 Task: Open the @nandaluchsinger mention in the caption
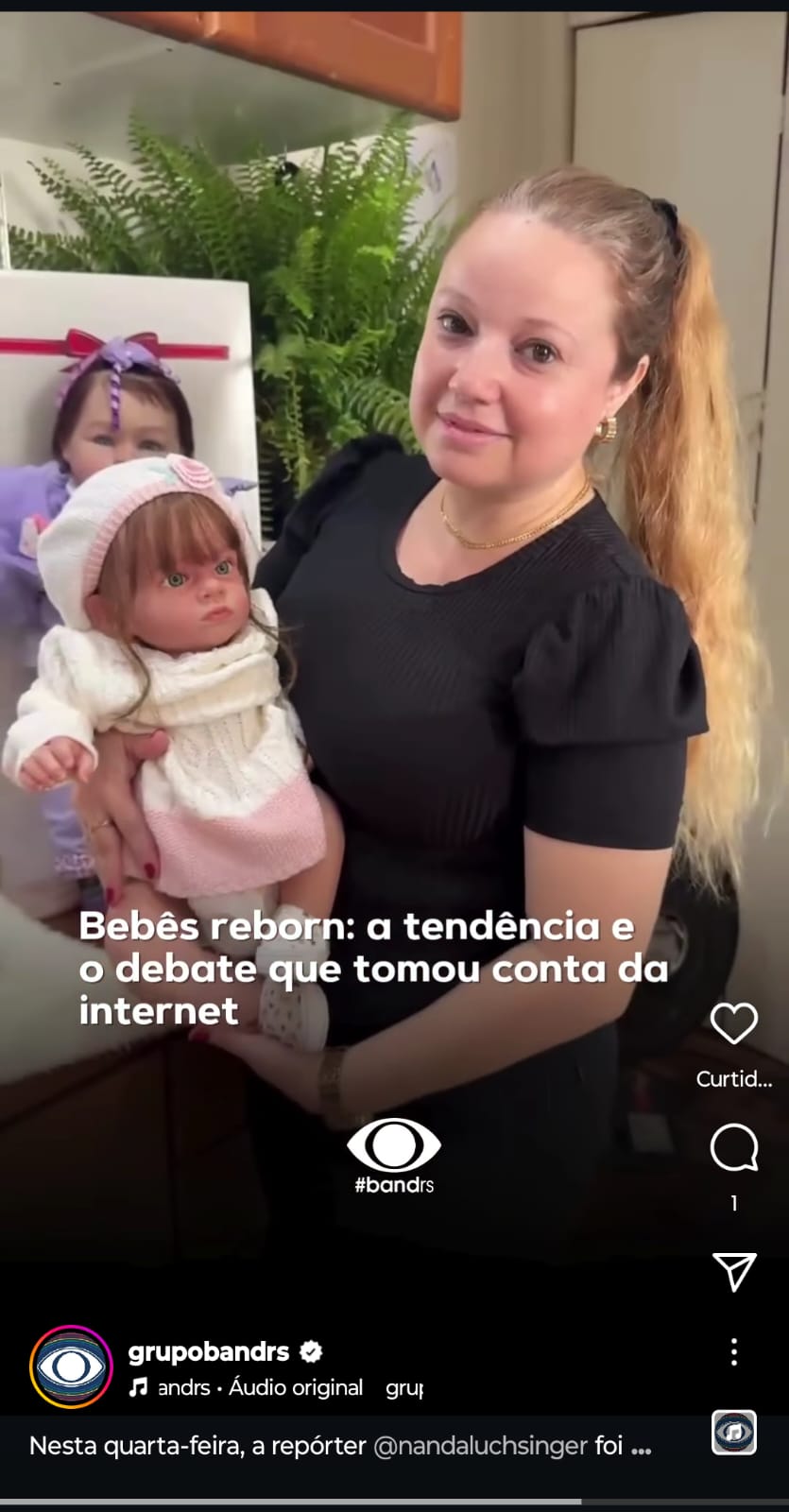(480, 1446)
